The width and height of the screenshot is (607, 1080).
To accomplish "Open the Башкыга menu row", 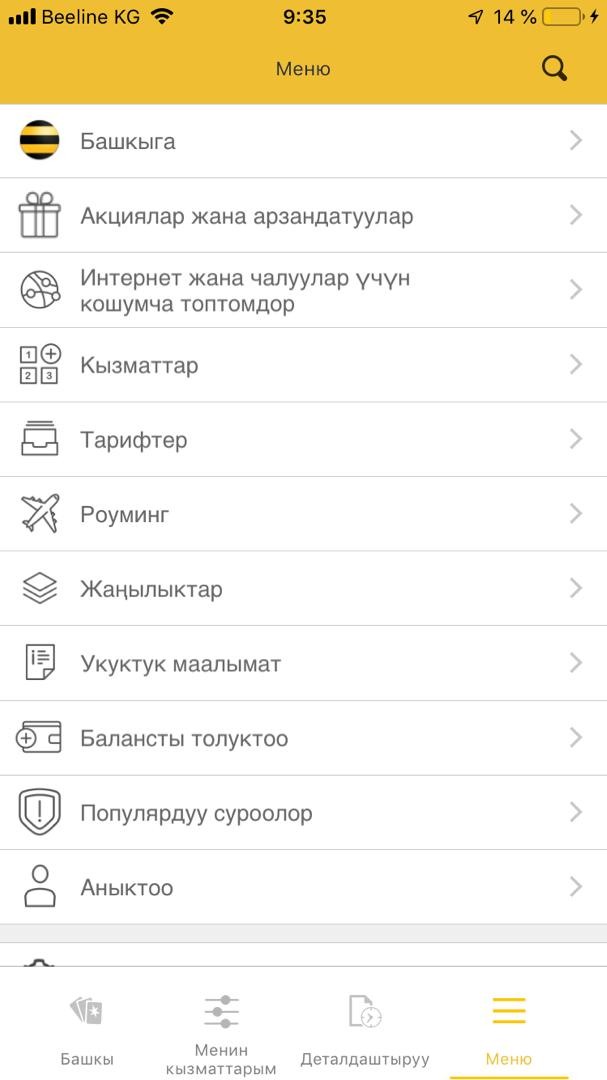I will [303, 141].
